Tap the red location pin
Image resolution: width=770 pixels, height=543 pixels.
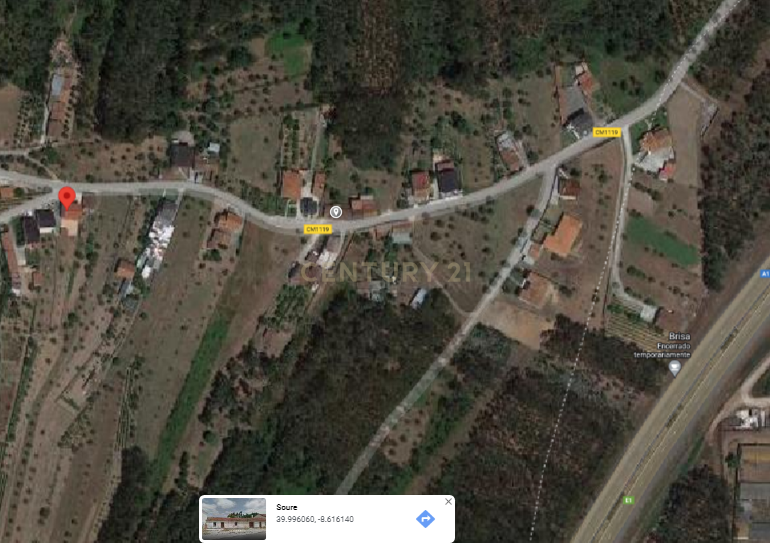tap(67, 196)
